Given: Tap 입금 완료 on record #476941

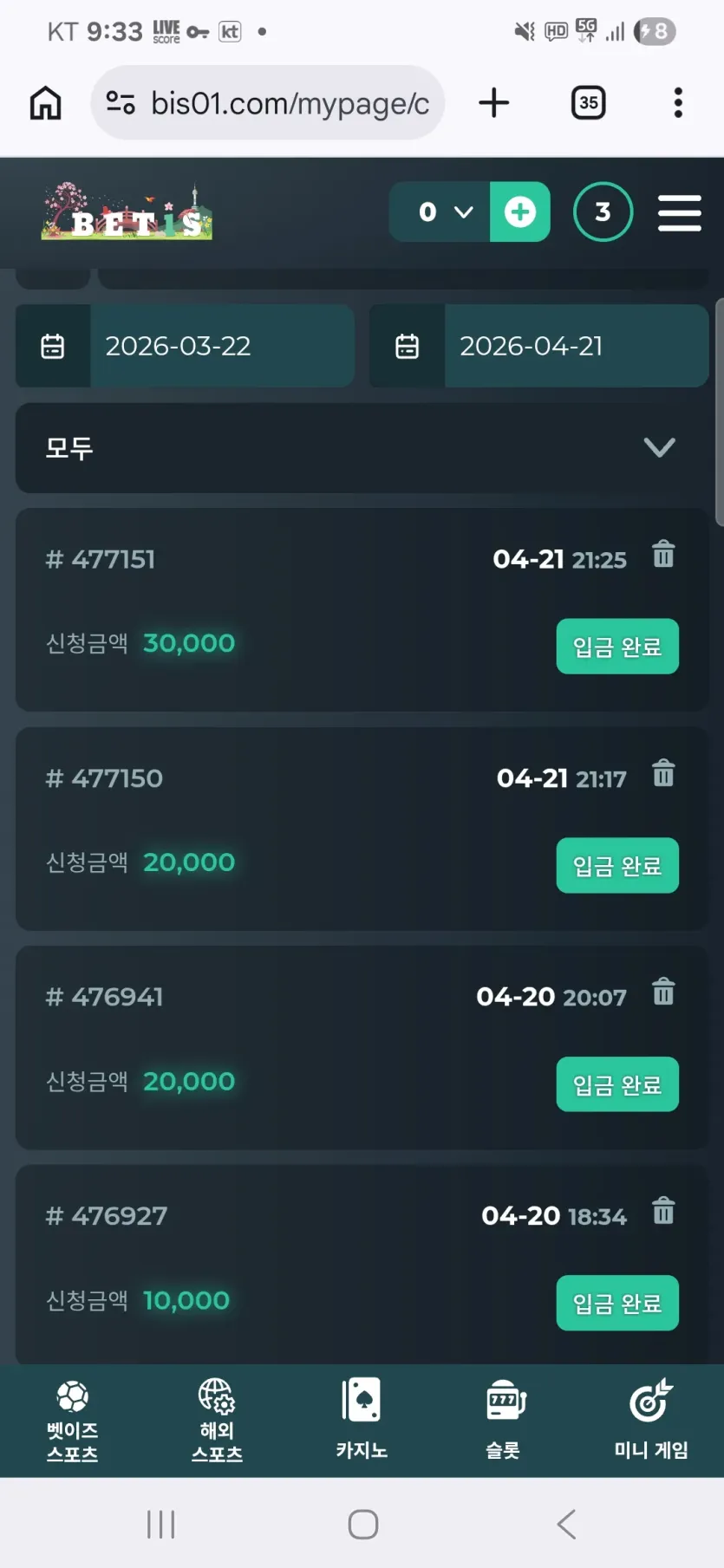Looking at the screenshot, I should [x=617, y=1084].
